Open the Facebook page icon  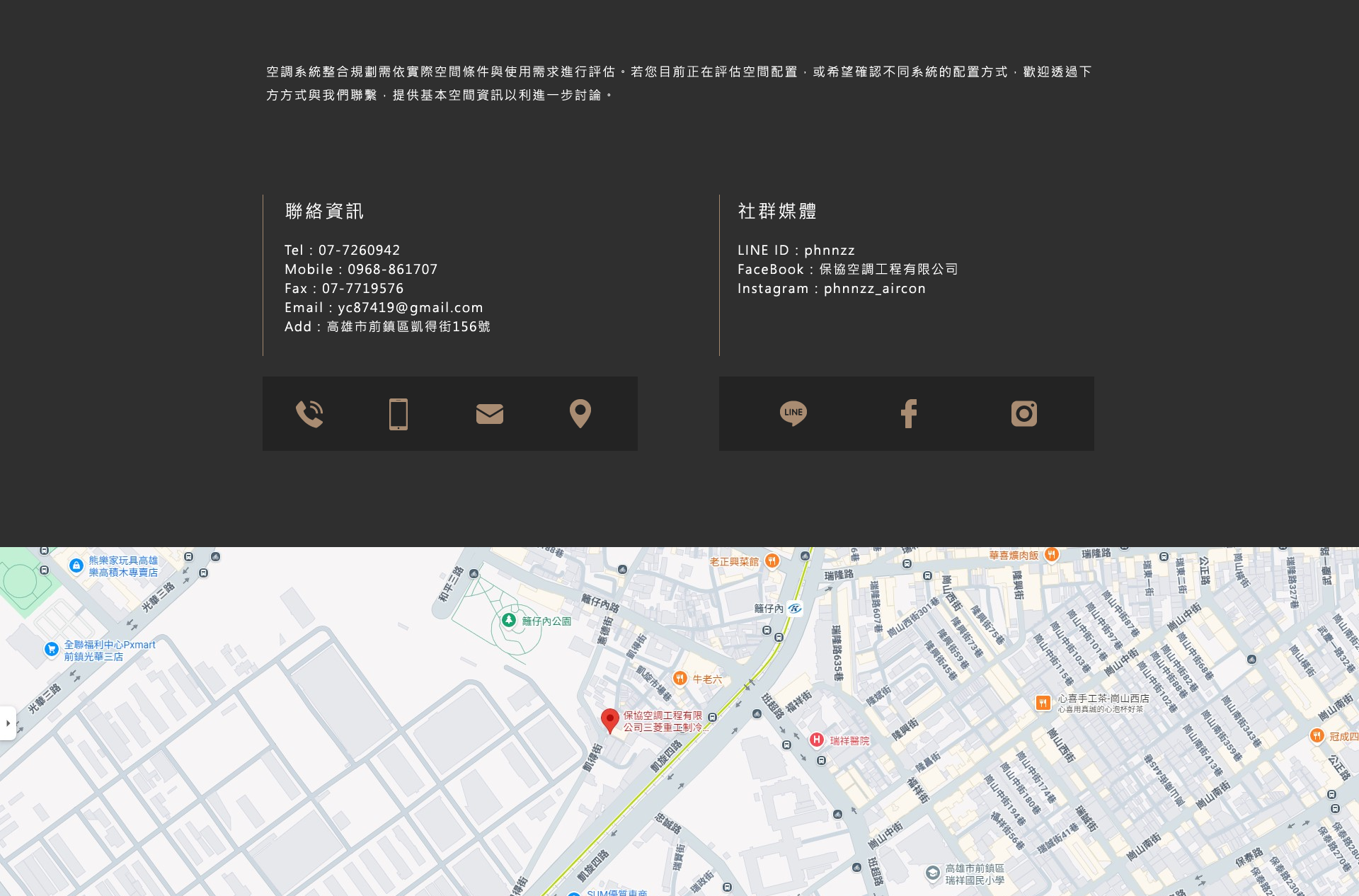[908, 414]
